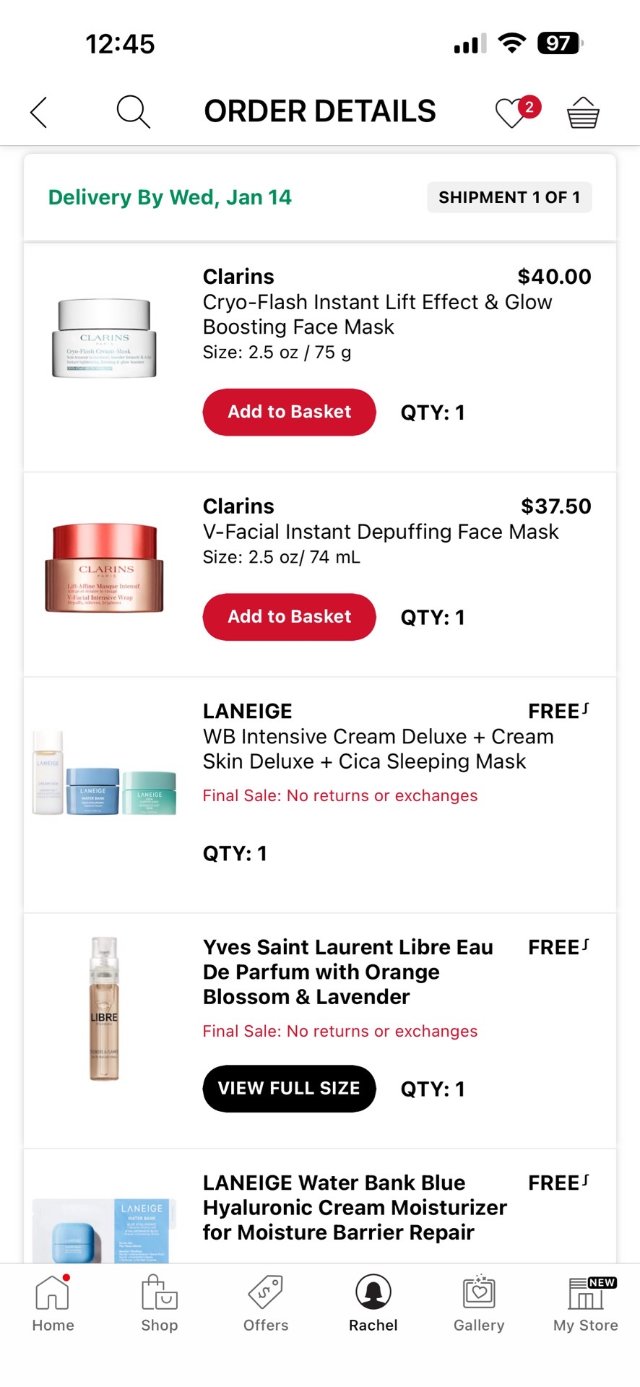
Task: Switch to the Shop tab
Action: pos(159,1304)
